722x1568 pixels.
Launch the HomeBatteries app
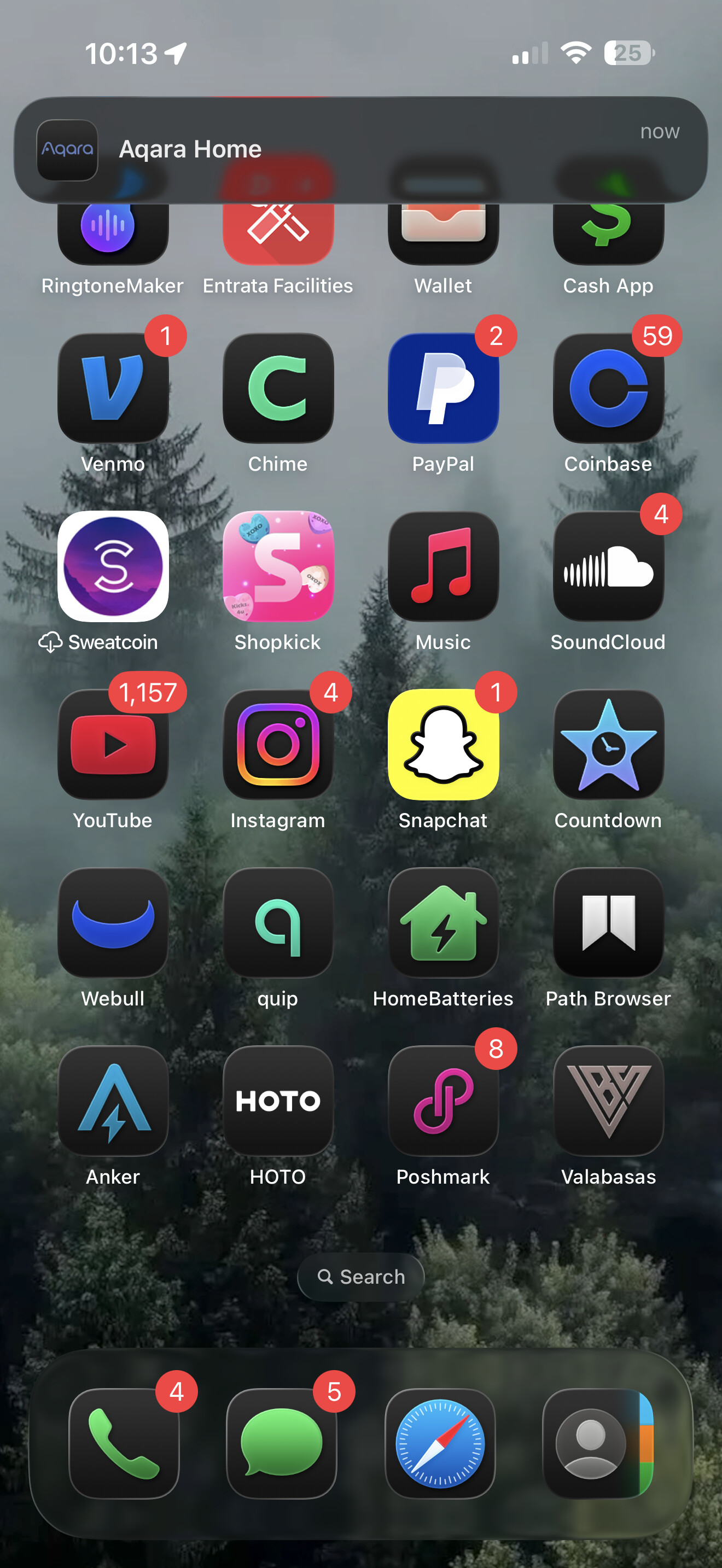pos(443,922)
